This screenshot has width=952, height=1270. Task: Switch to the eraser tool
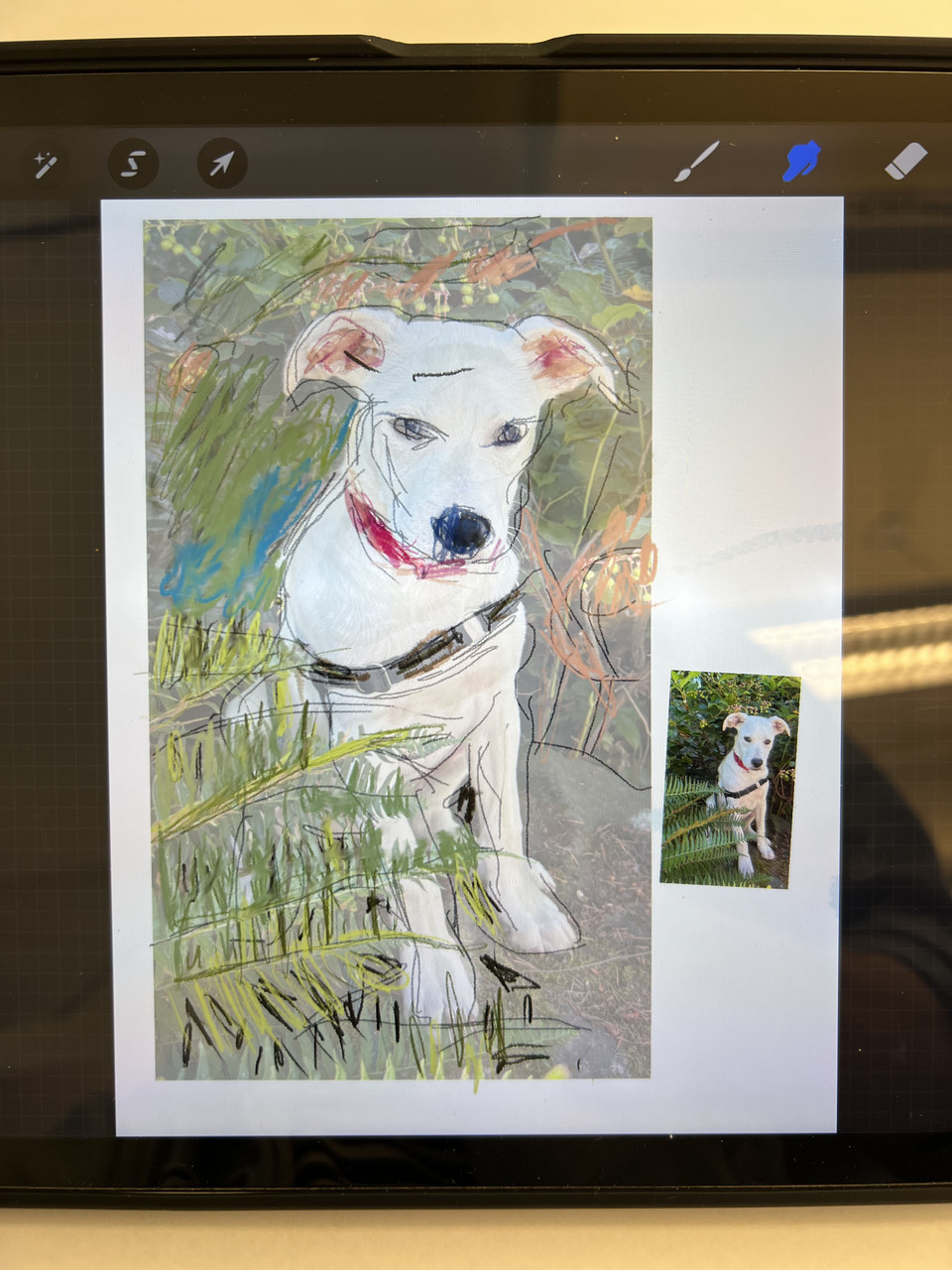905,162
